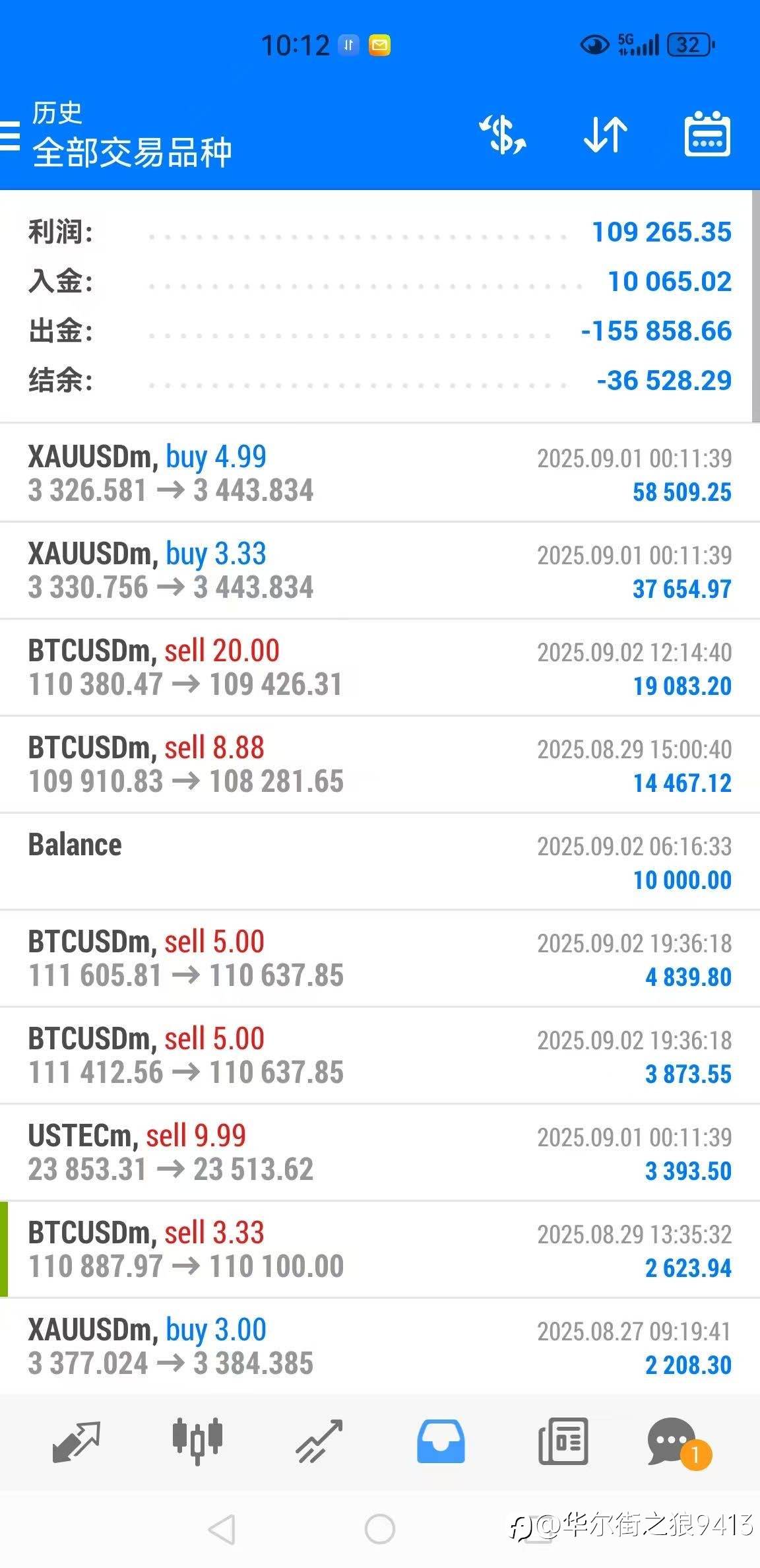The image size is (760, 1568).
Task: Open the calendar date range picker
Action: (x=707, y=135)
